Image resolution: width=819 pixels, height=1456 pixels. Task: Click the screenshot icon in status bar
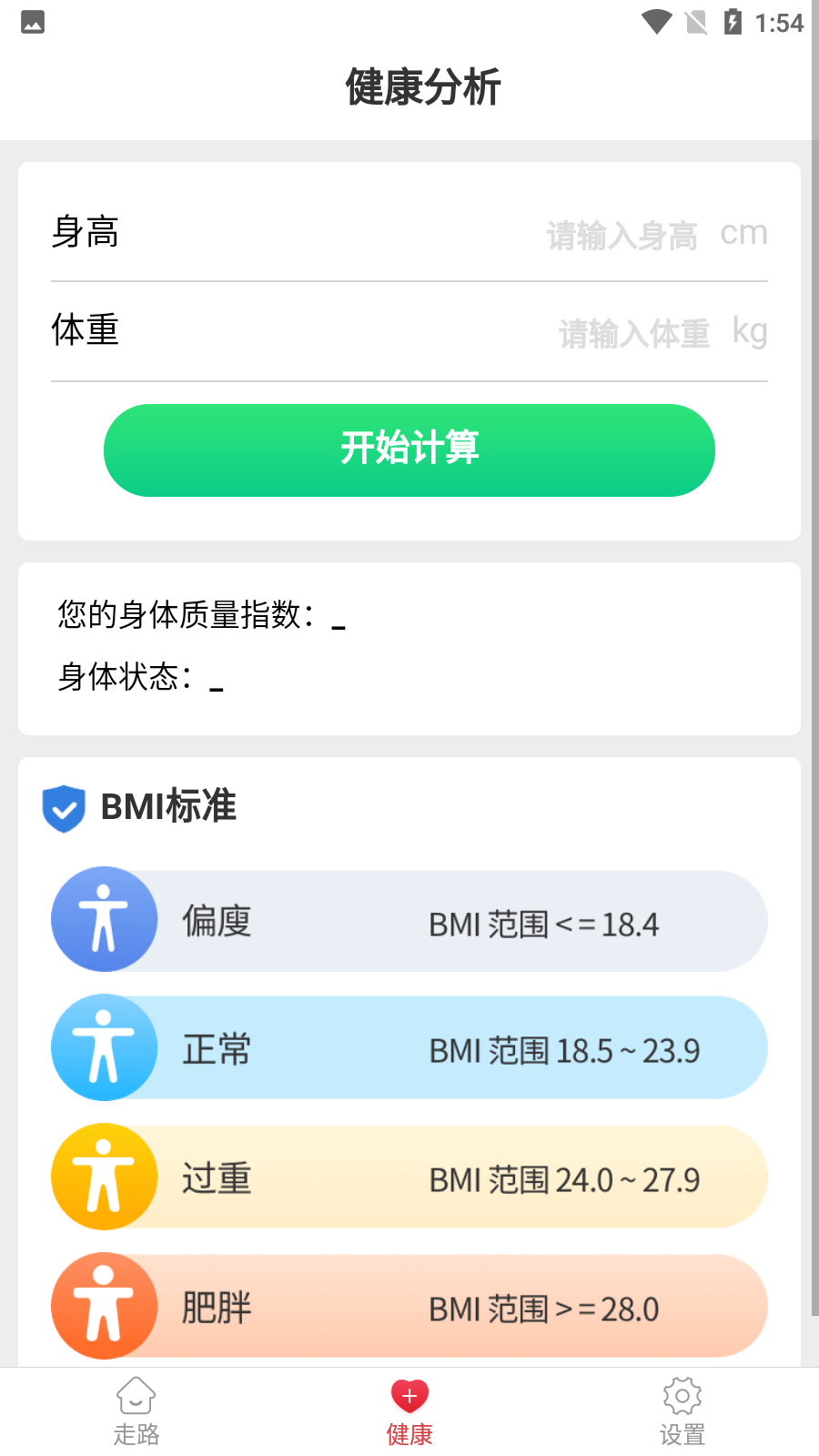pyautogui.click(x=33, y=23)
